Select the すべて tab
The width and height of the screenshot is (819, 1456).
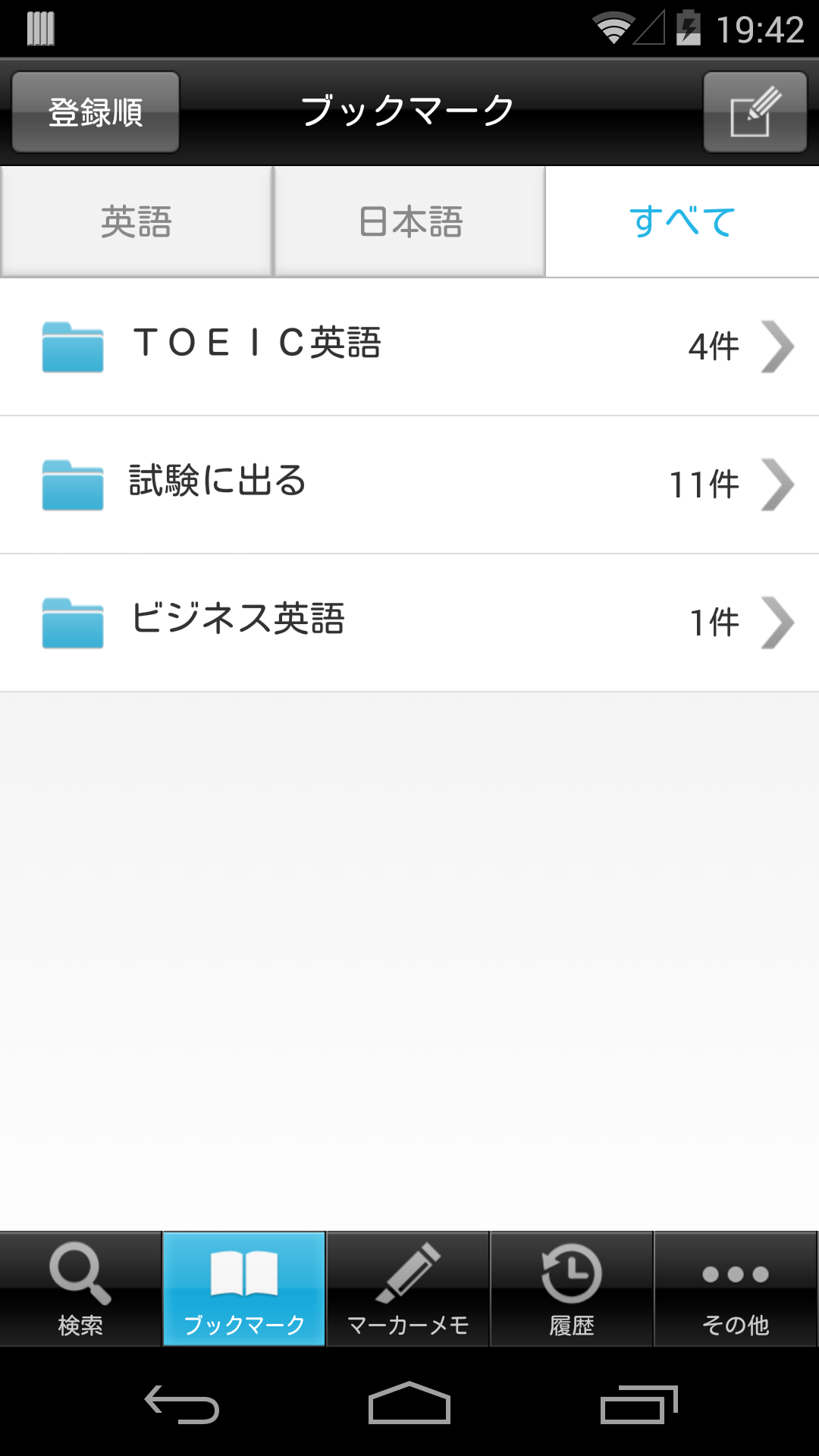point(682,221)
